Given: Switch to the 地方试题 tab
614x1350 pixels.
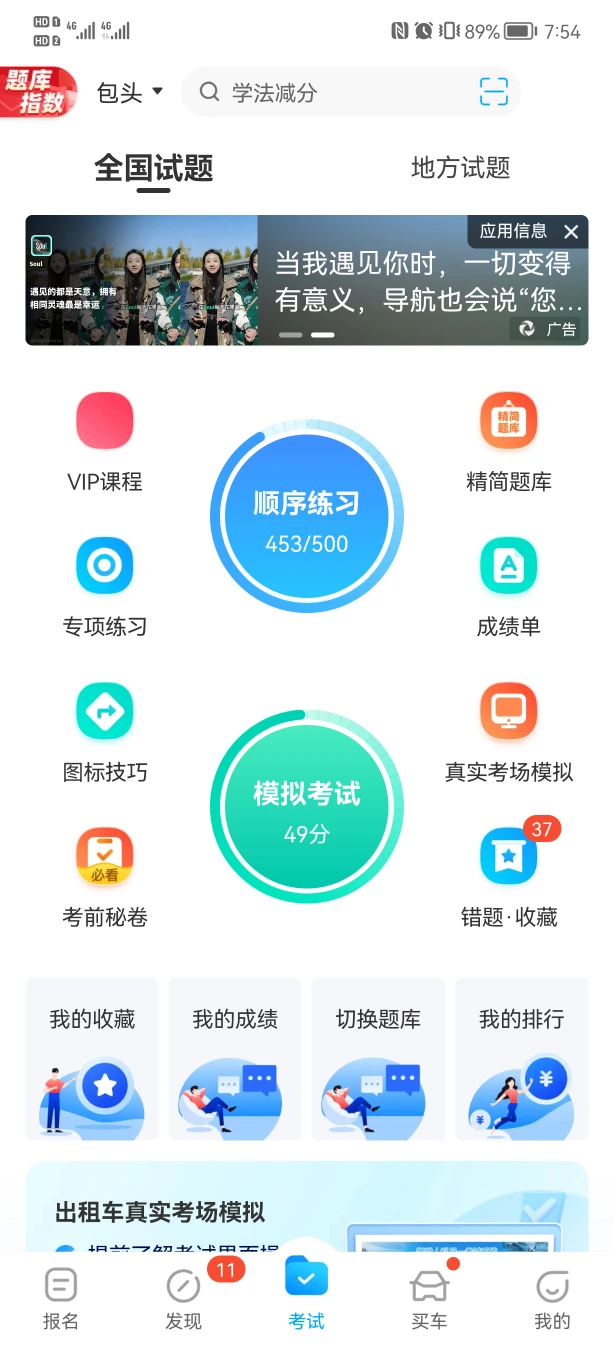Looking at the screenshot, I should (460, 168).
